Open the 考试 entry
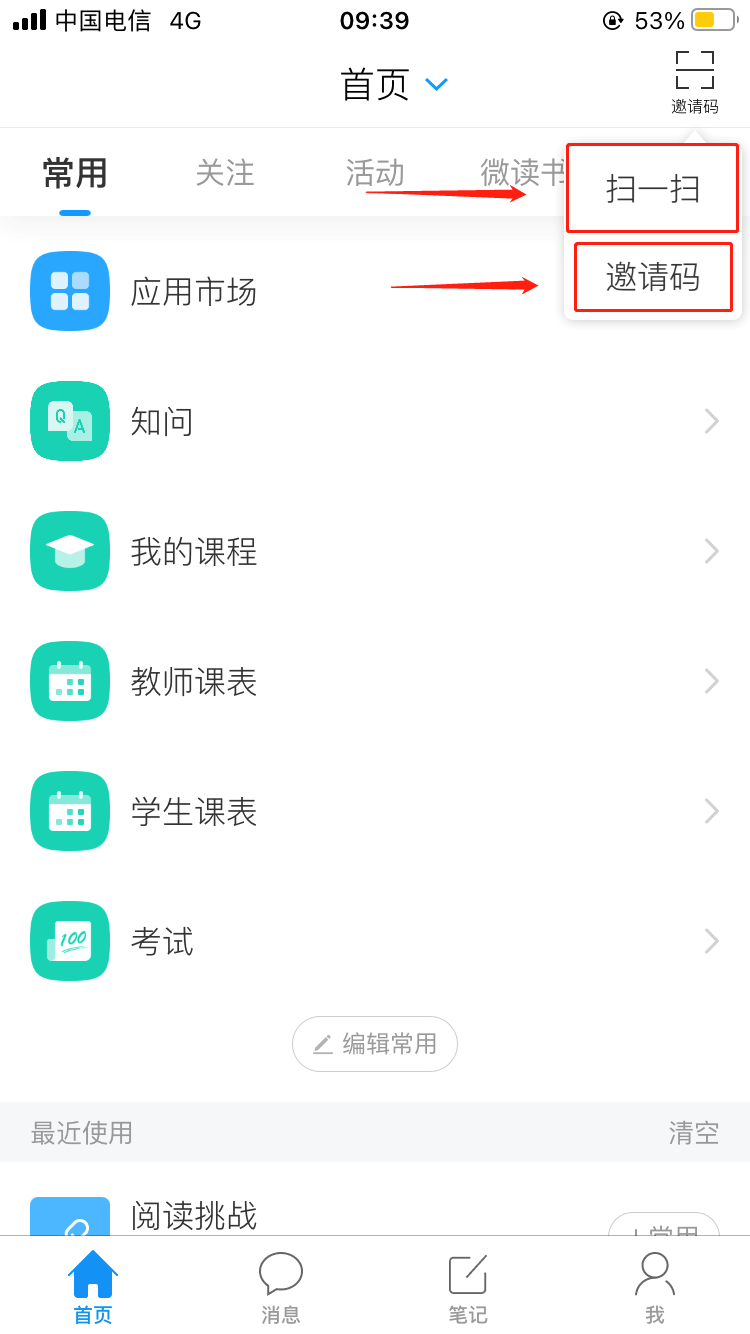Screen dimensions: 750x1334 click(x=375, y=941)
